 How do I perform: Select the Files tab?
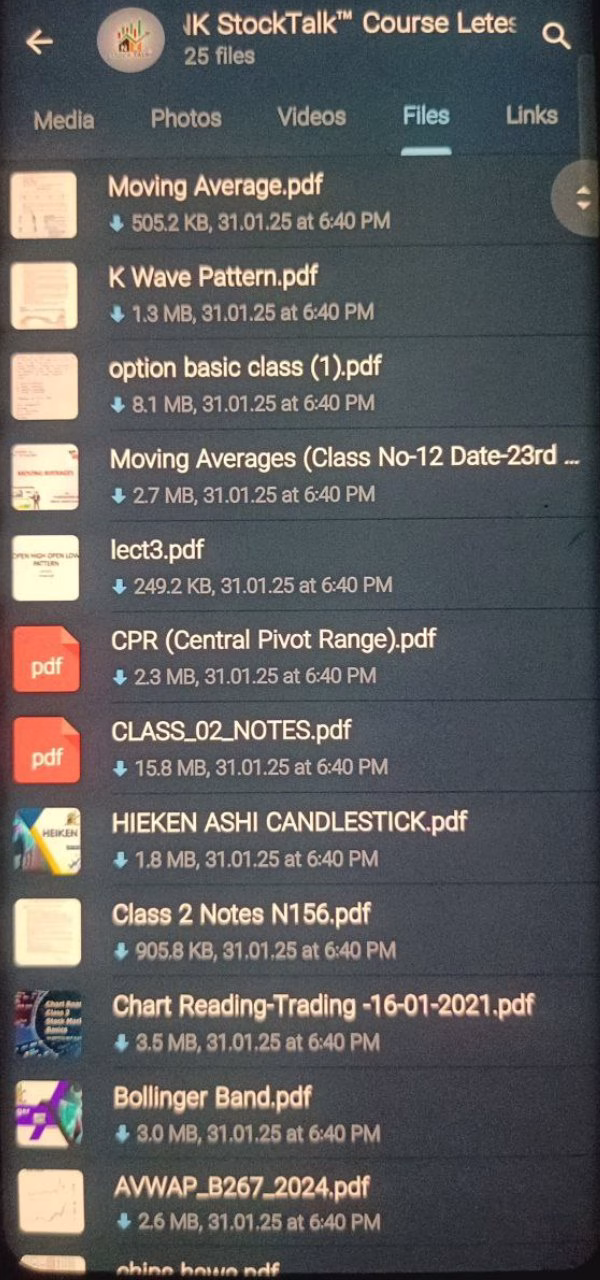pos(426,116)
